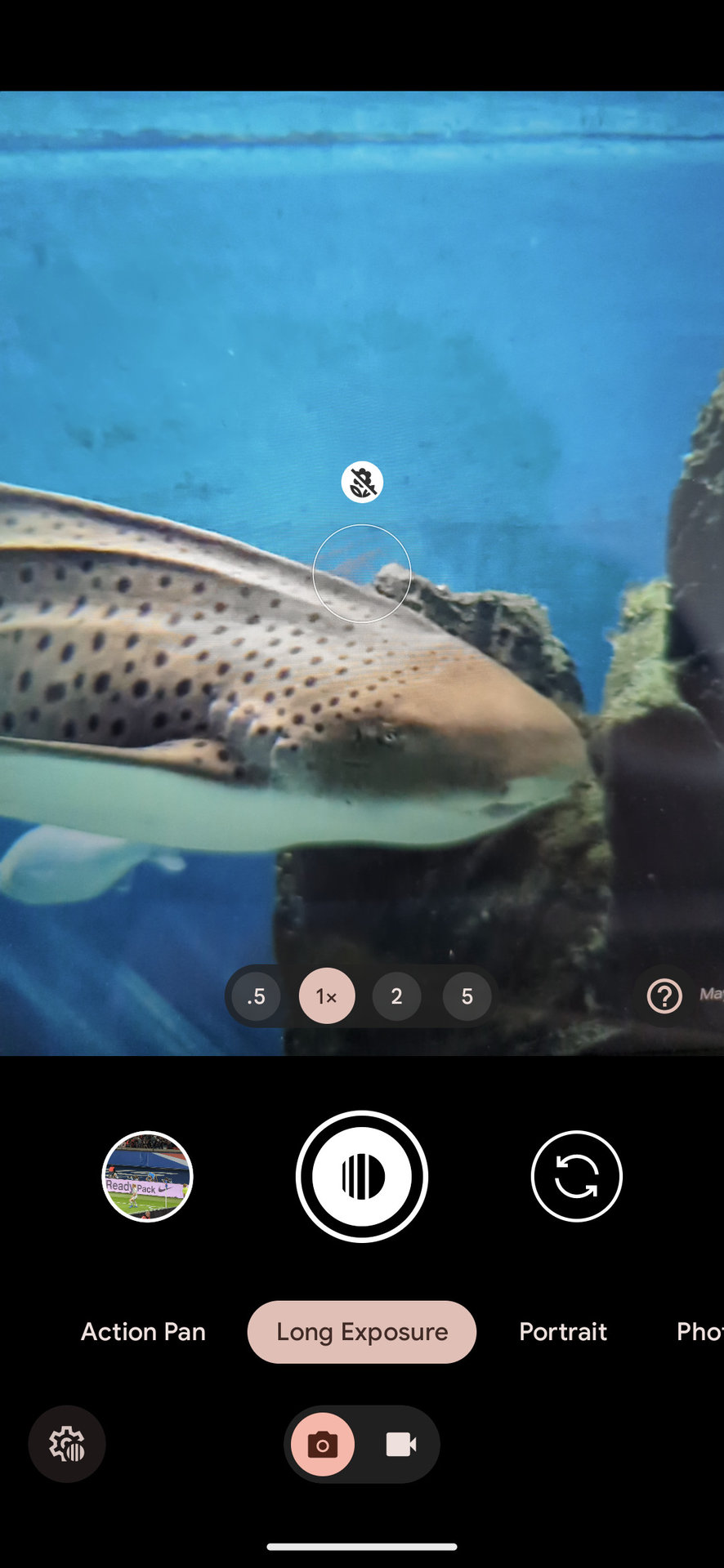Screen dimensions: 724x1568
Task: Switch to Portrait mode
Action: point(563,1332)
